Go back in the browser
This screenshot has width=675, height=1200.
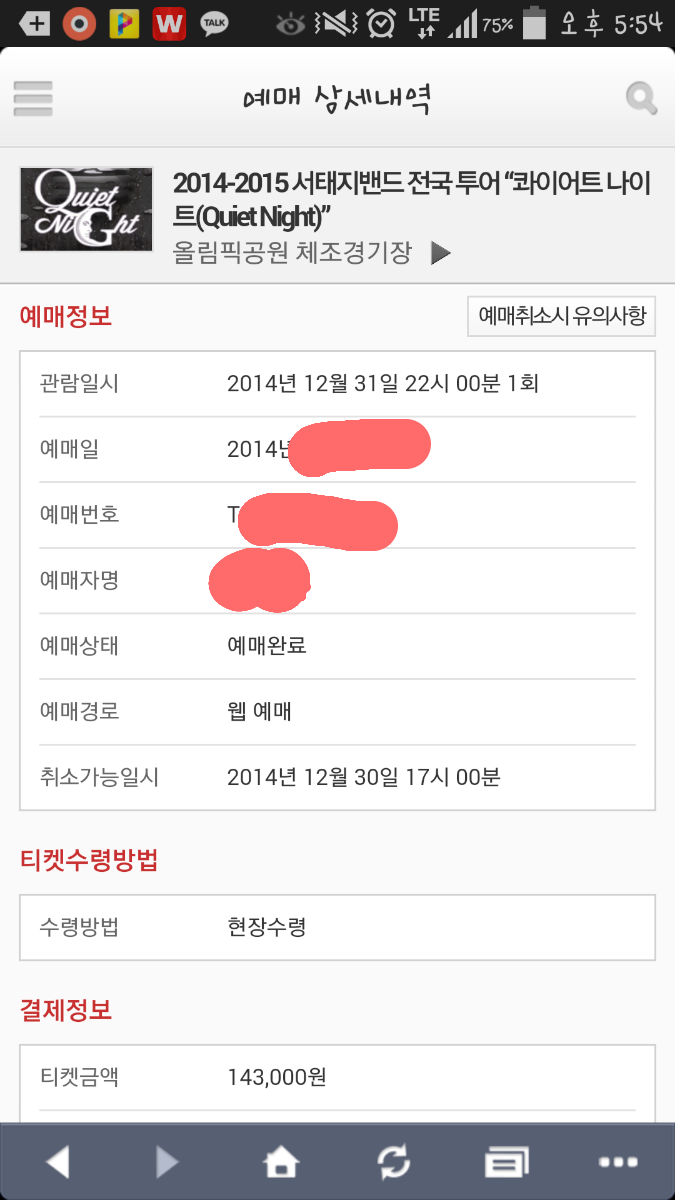(58, 1162)
